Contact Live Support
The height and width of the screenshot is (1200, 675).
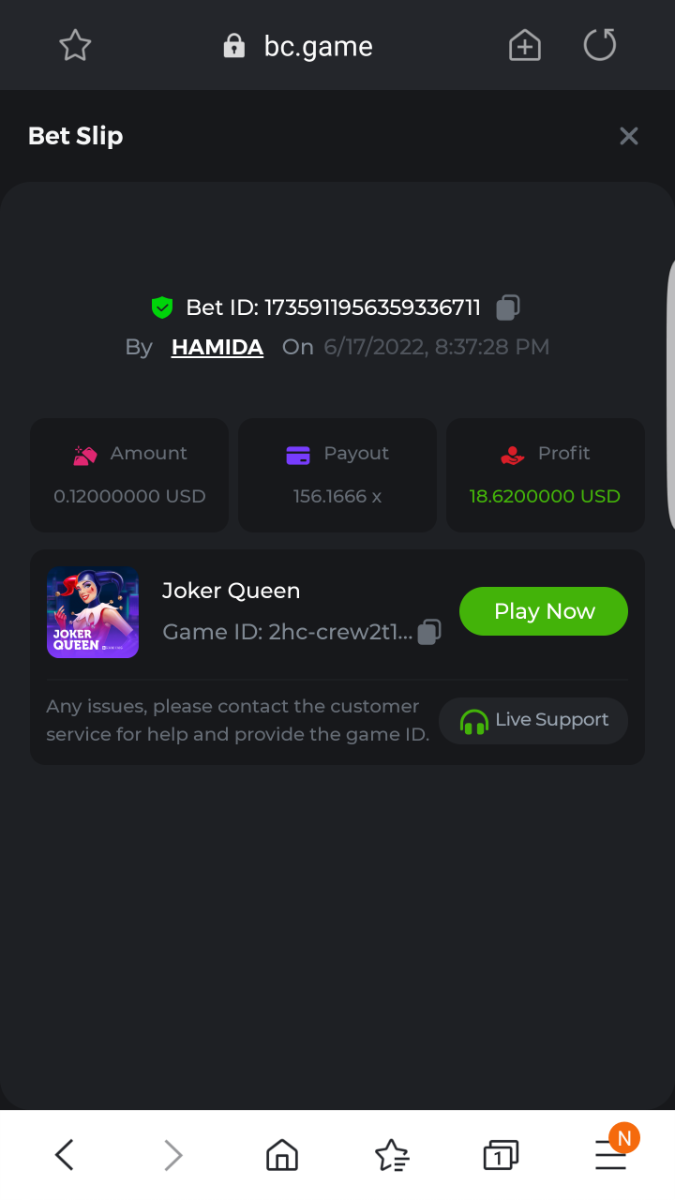[x=533, y=720]
